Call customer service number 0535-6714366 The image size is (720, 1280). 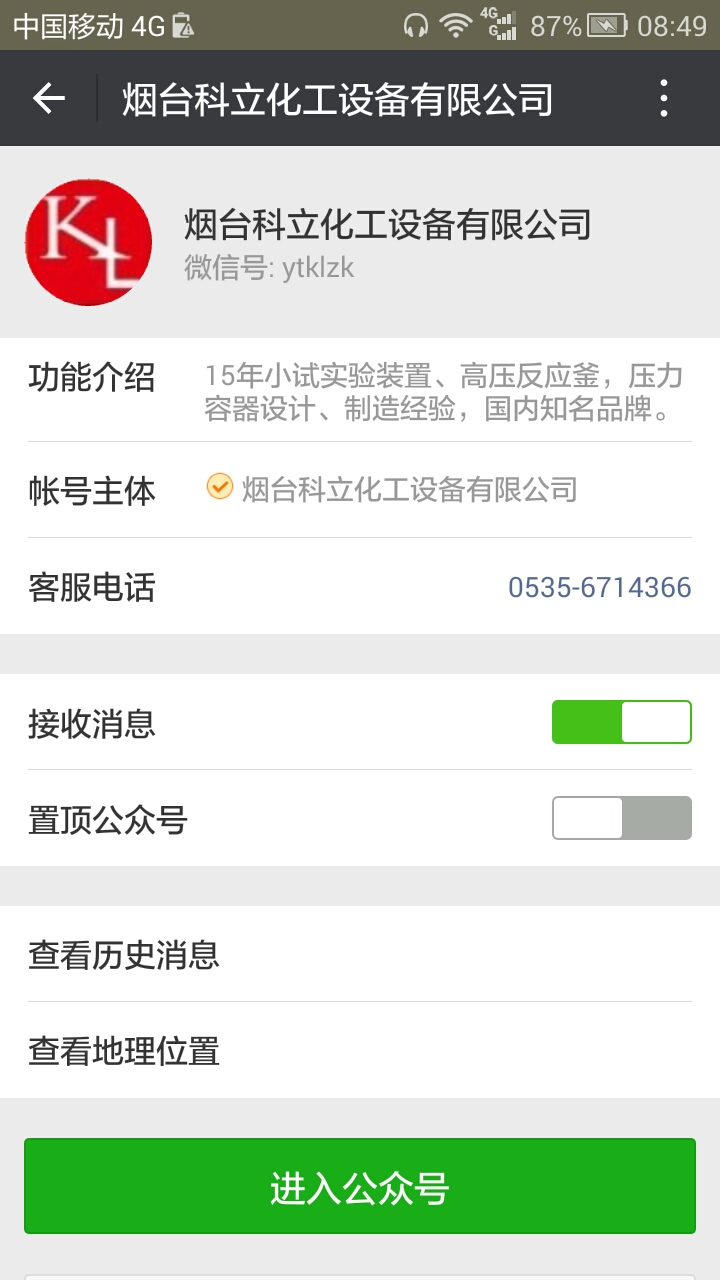tap(600, 587)
